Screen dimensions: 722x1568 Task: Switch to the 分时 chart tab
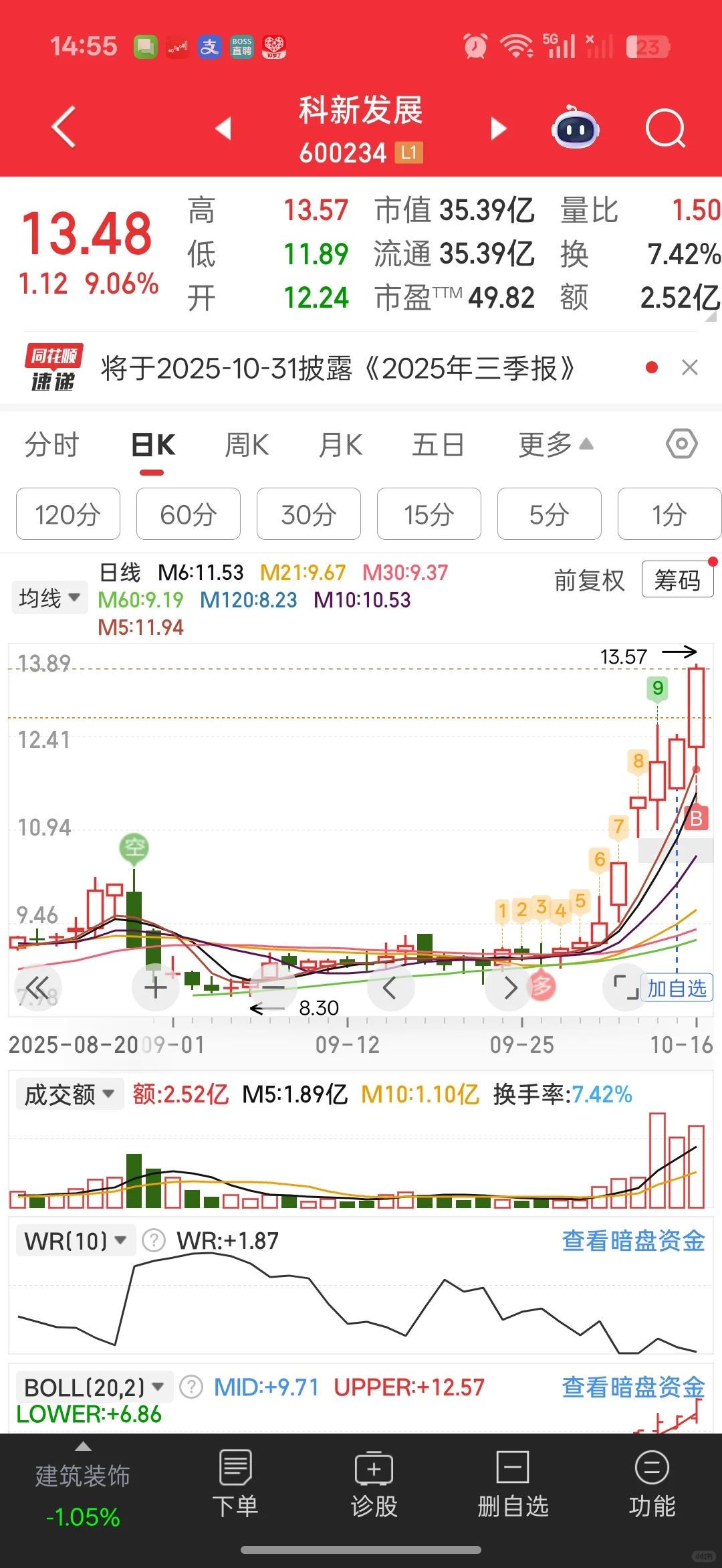(x=52, y=445)
